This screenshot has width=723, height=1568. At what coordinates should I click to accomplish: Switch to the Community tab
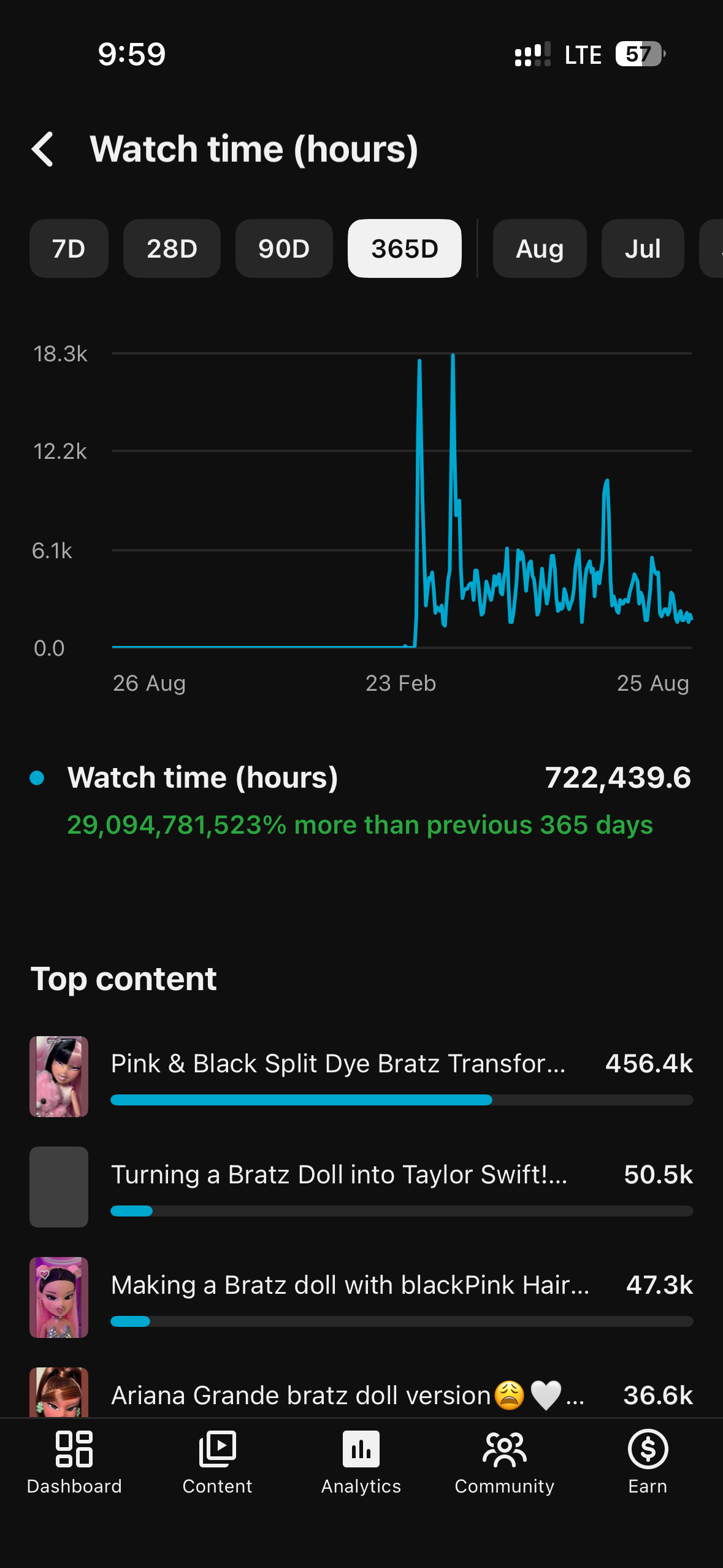[504, 1462]
